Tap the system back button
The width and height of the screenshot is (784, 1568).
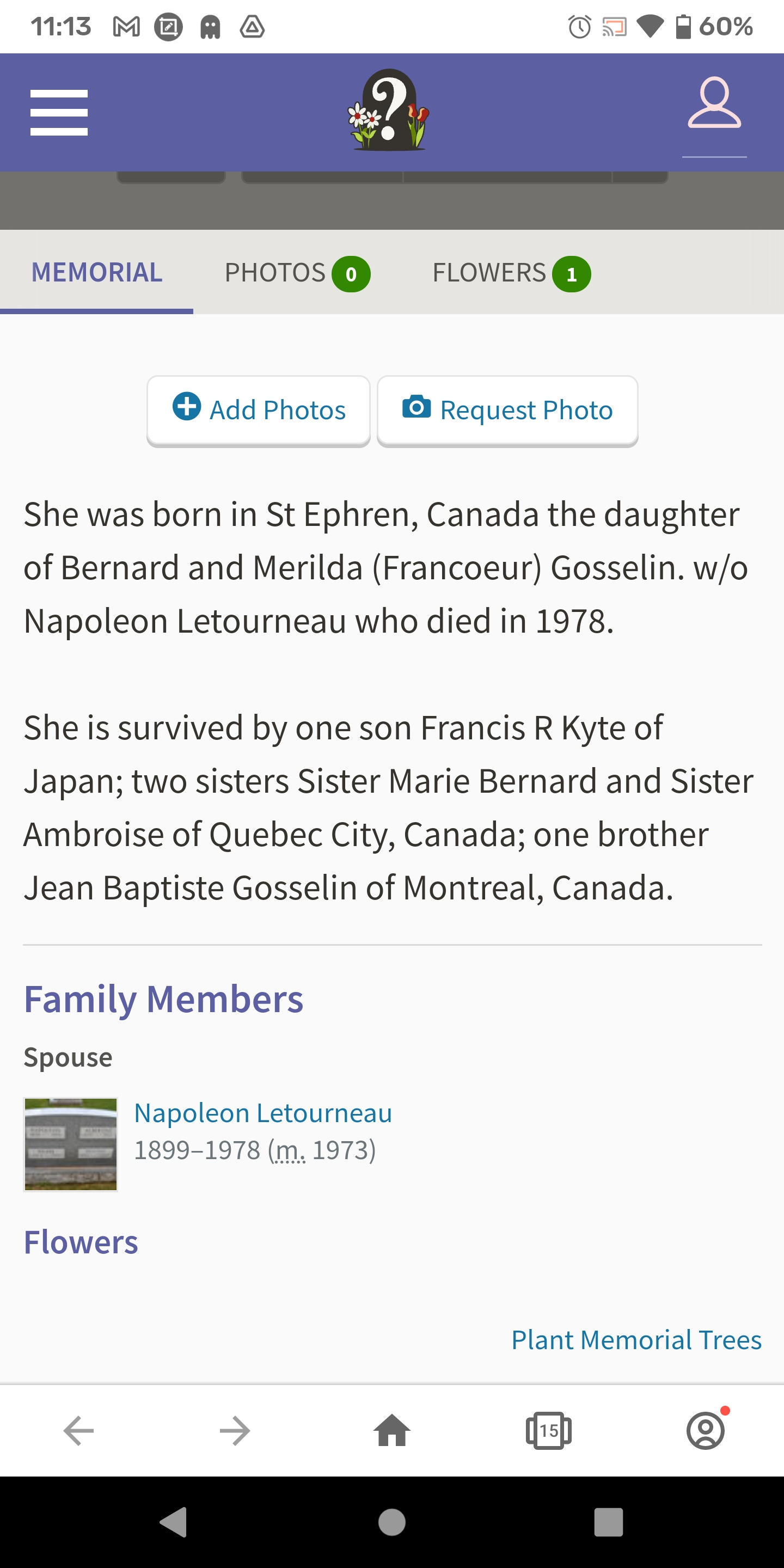[x=174, y=1522]
